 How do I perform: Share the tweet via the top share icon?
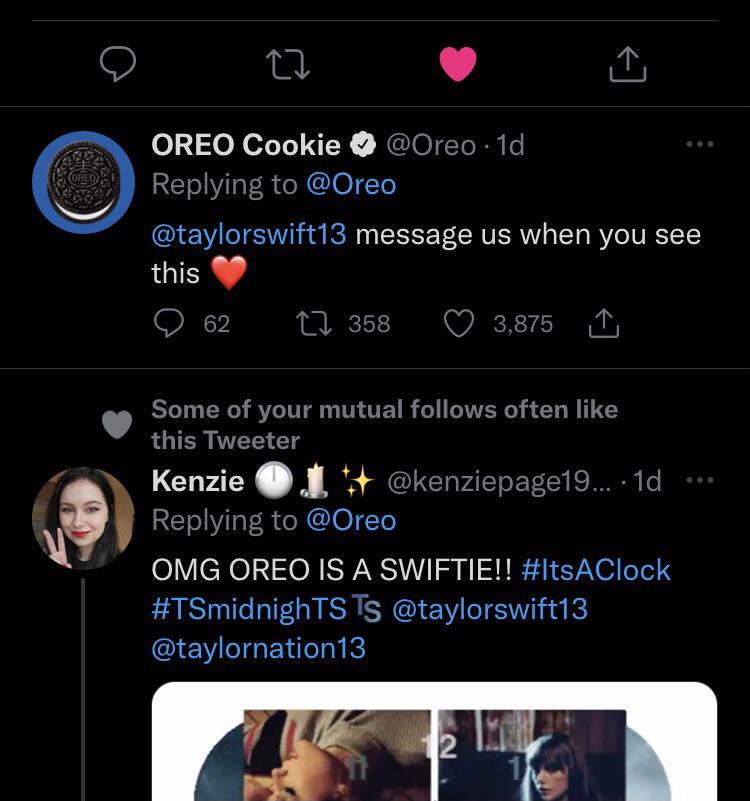tap(628, 63)
